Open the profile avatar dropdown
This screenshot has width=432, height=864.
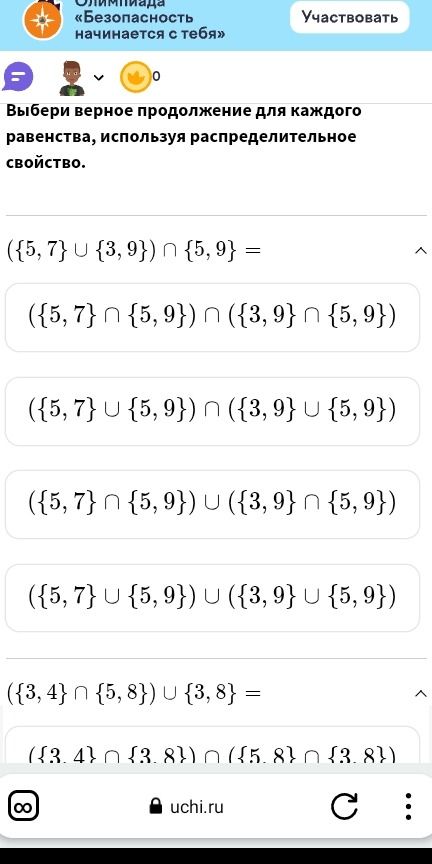80,78
